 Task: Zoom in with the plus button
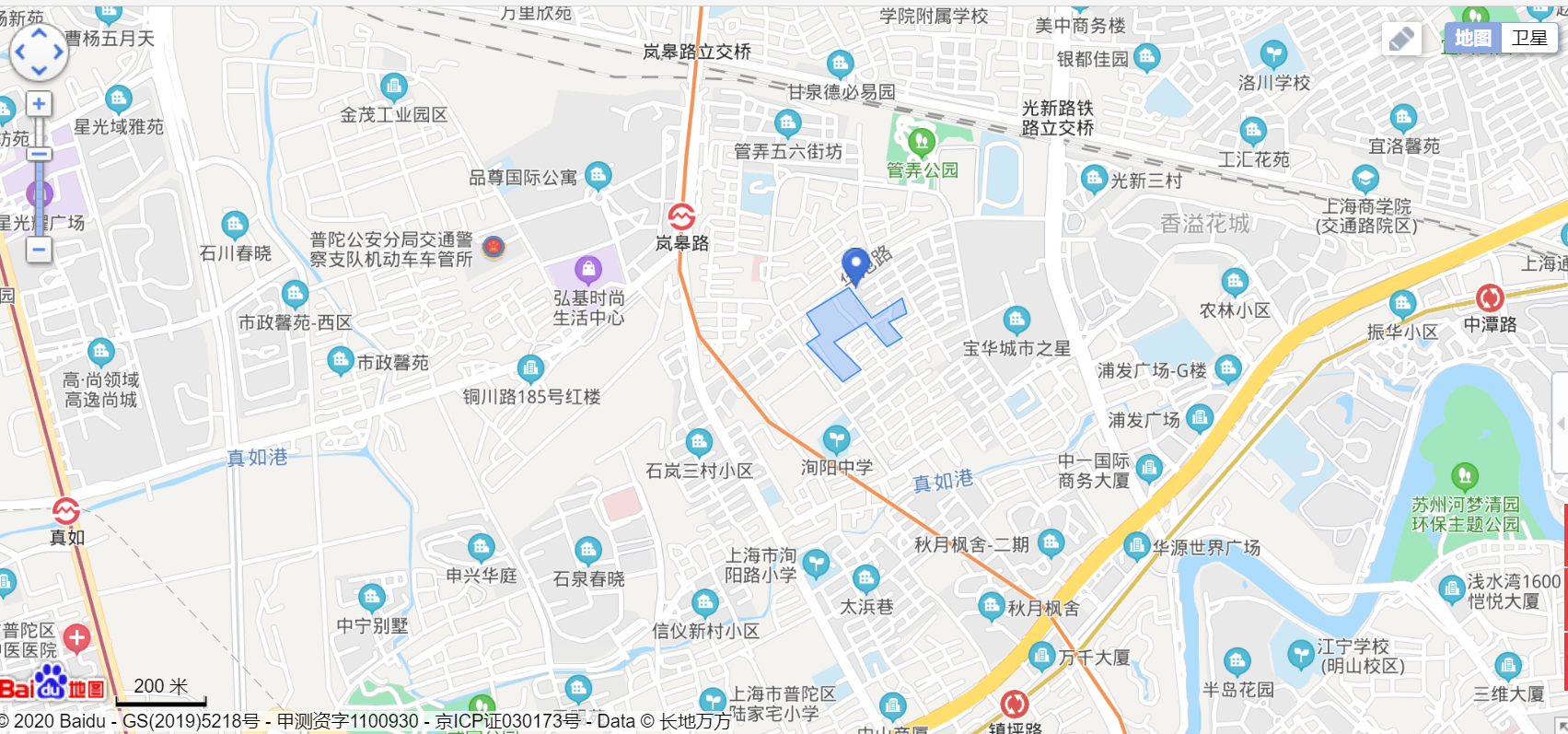click(x=39, y=104)
